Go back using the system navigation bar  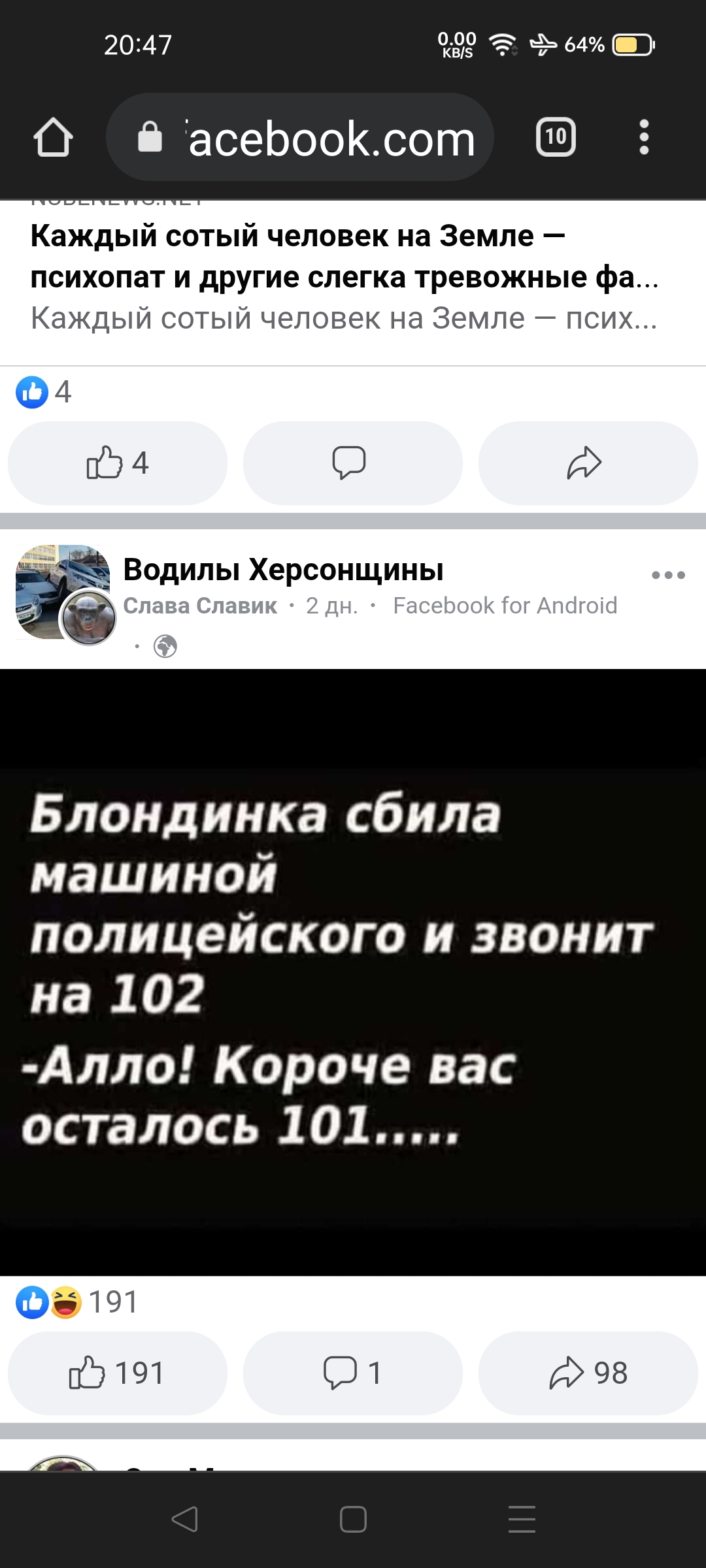pos(184,1519)
